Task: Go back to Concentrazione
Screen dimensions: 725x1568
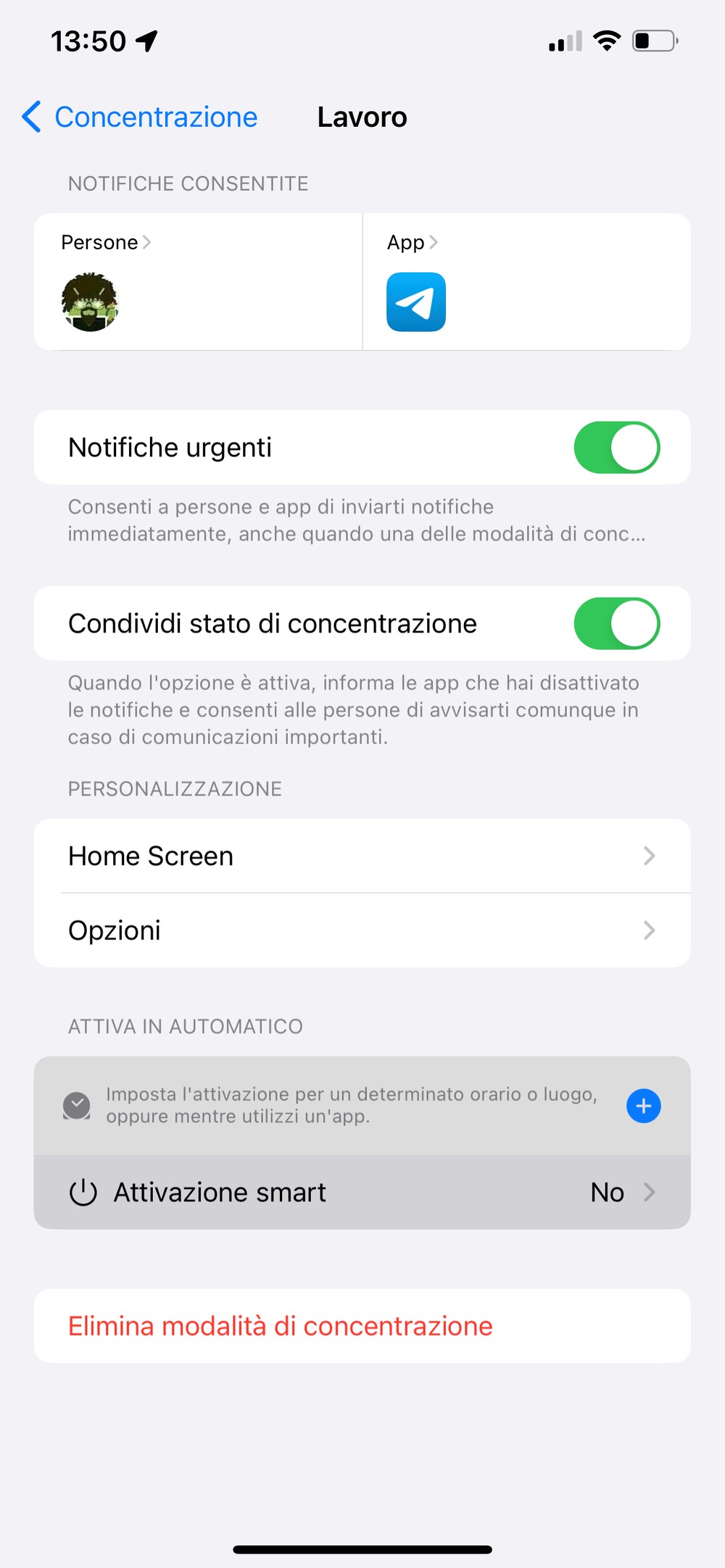Action: click(x=140, y=117)
